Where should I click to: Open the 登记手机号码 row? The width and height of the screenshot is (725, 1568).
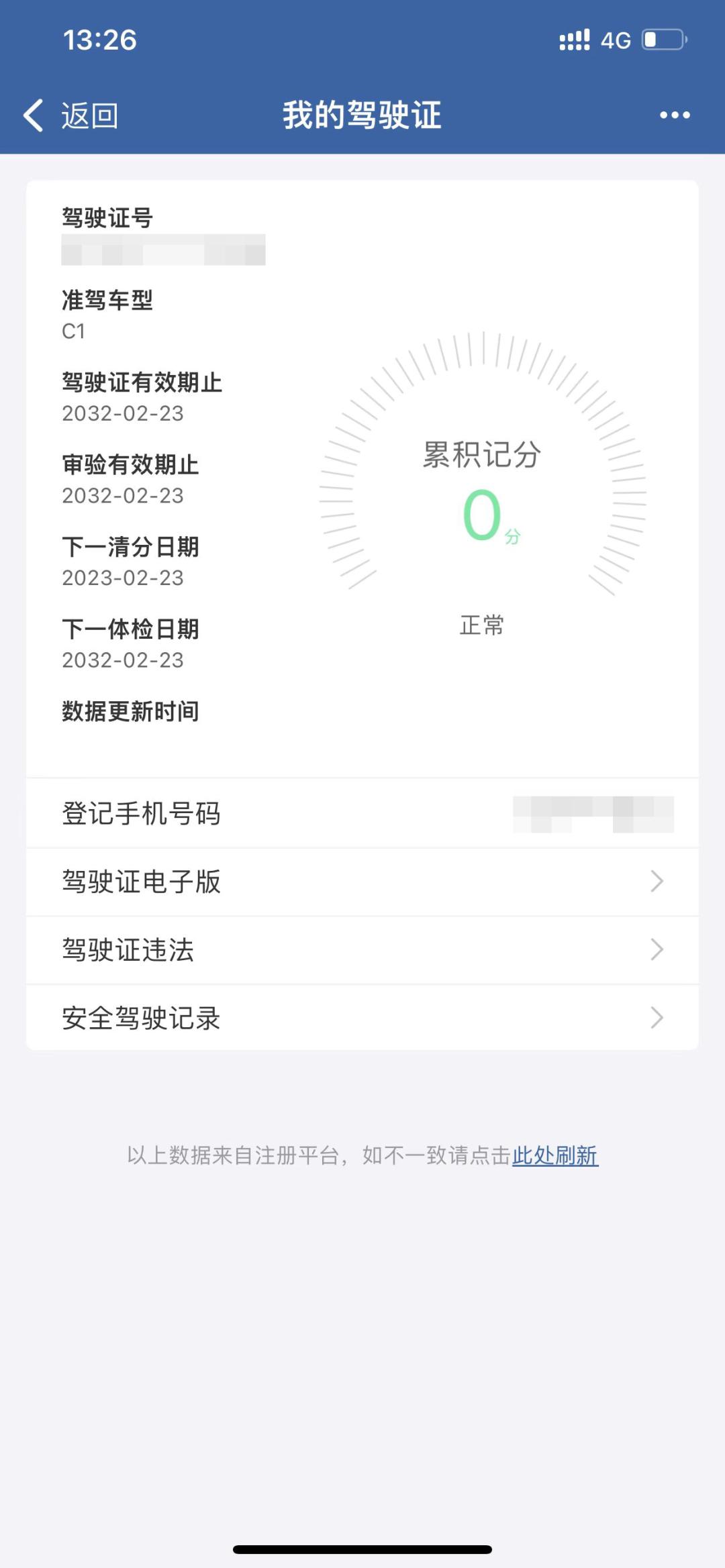362,814
